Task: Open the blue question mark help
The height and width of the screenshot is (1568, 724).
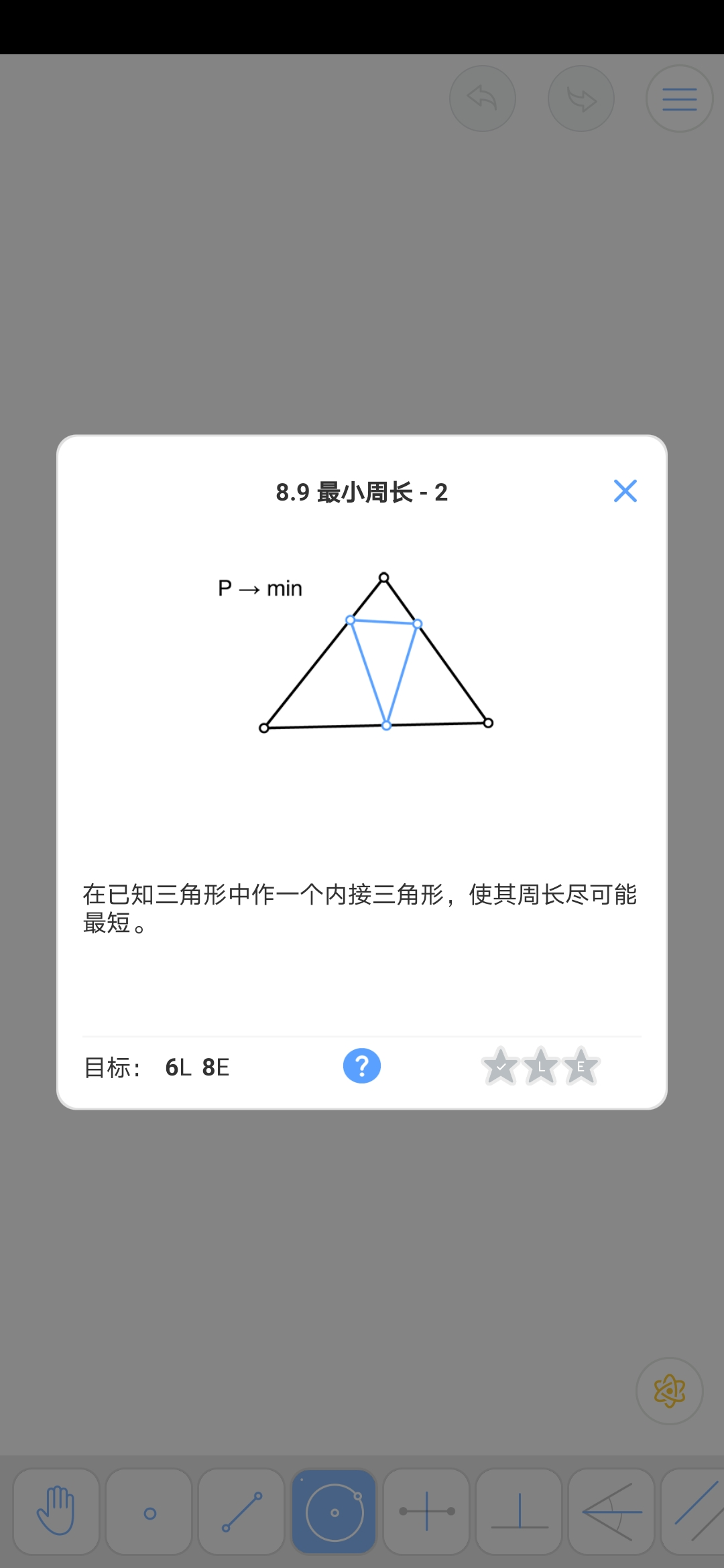Action: coord(362,1066)
